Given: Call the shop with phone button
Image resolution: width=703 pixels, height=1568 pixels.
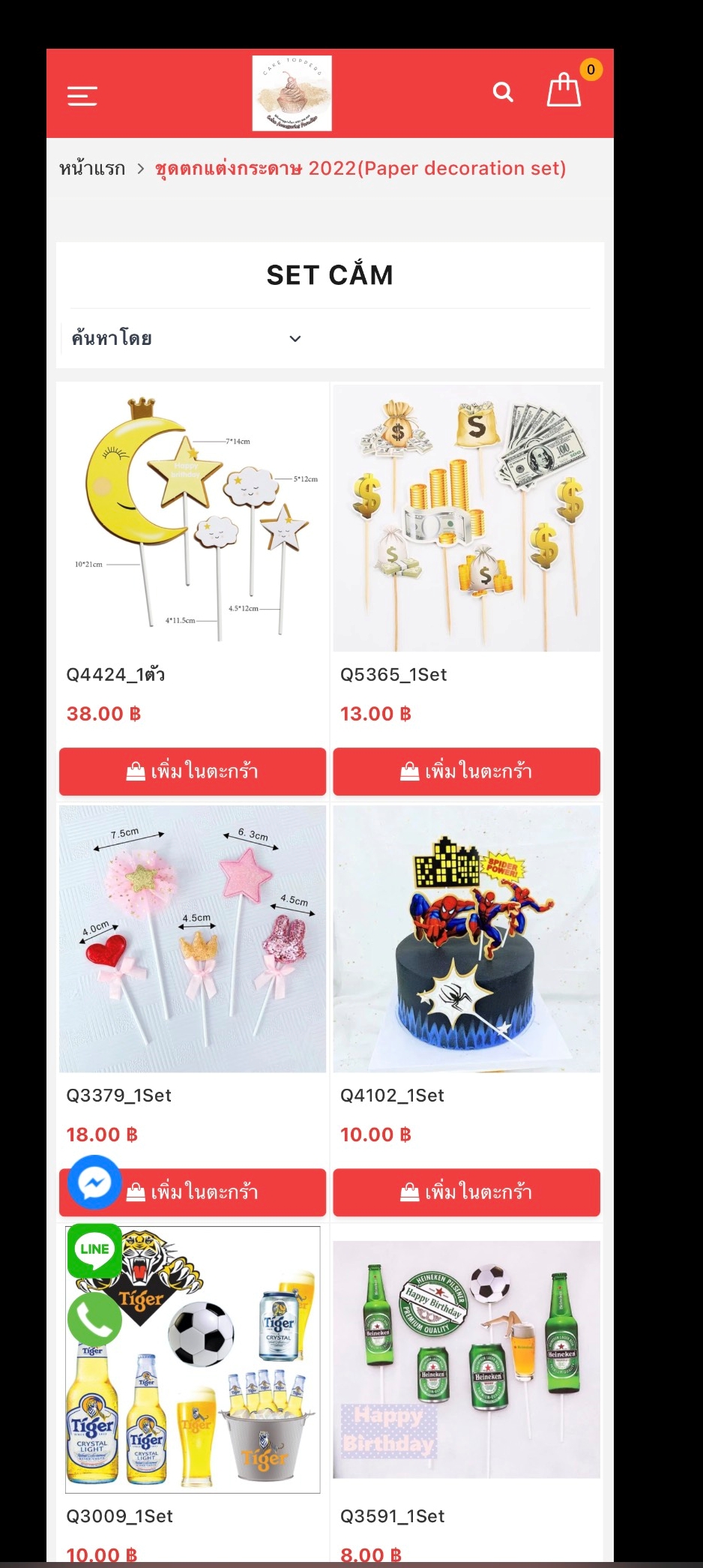Looking at the screenshot, I should click(94, 1319).
